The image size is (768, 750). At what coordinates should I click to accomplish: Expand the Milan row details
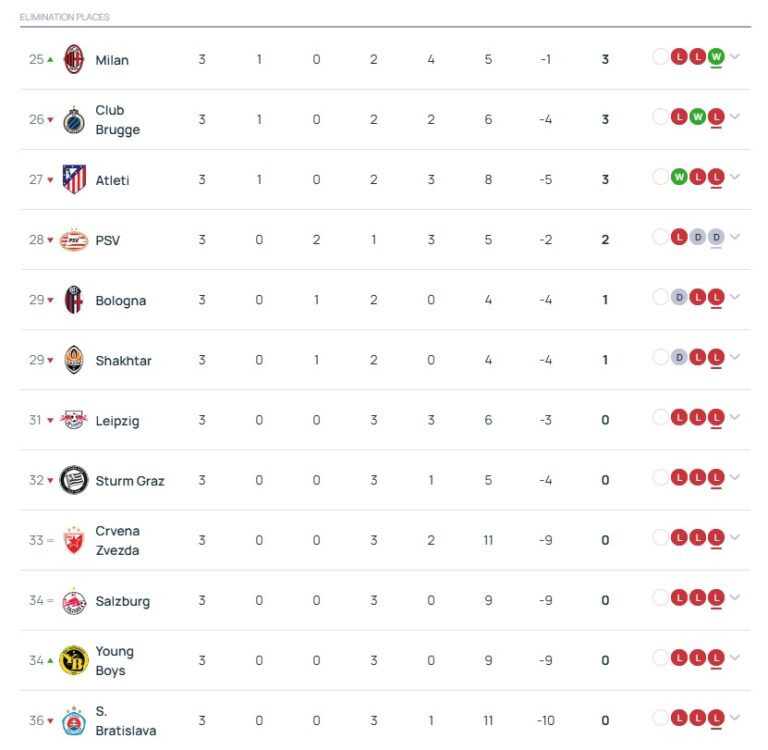pos(735,57)
